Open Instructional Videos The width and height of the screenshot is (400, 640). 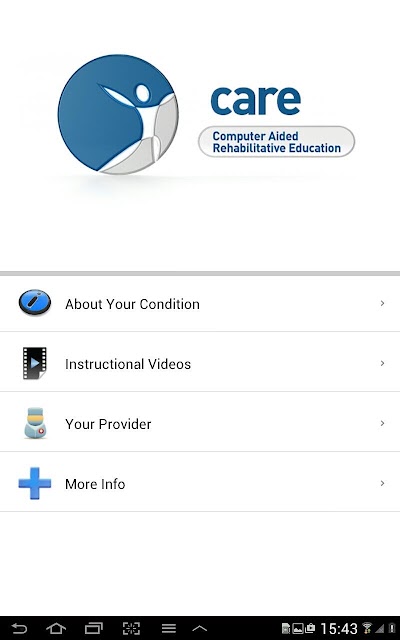click(200, 363)
